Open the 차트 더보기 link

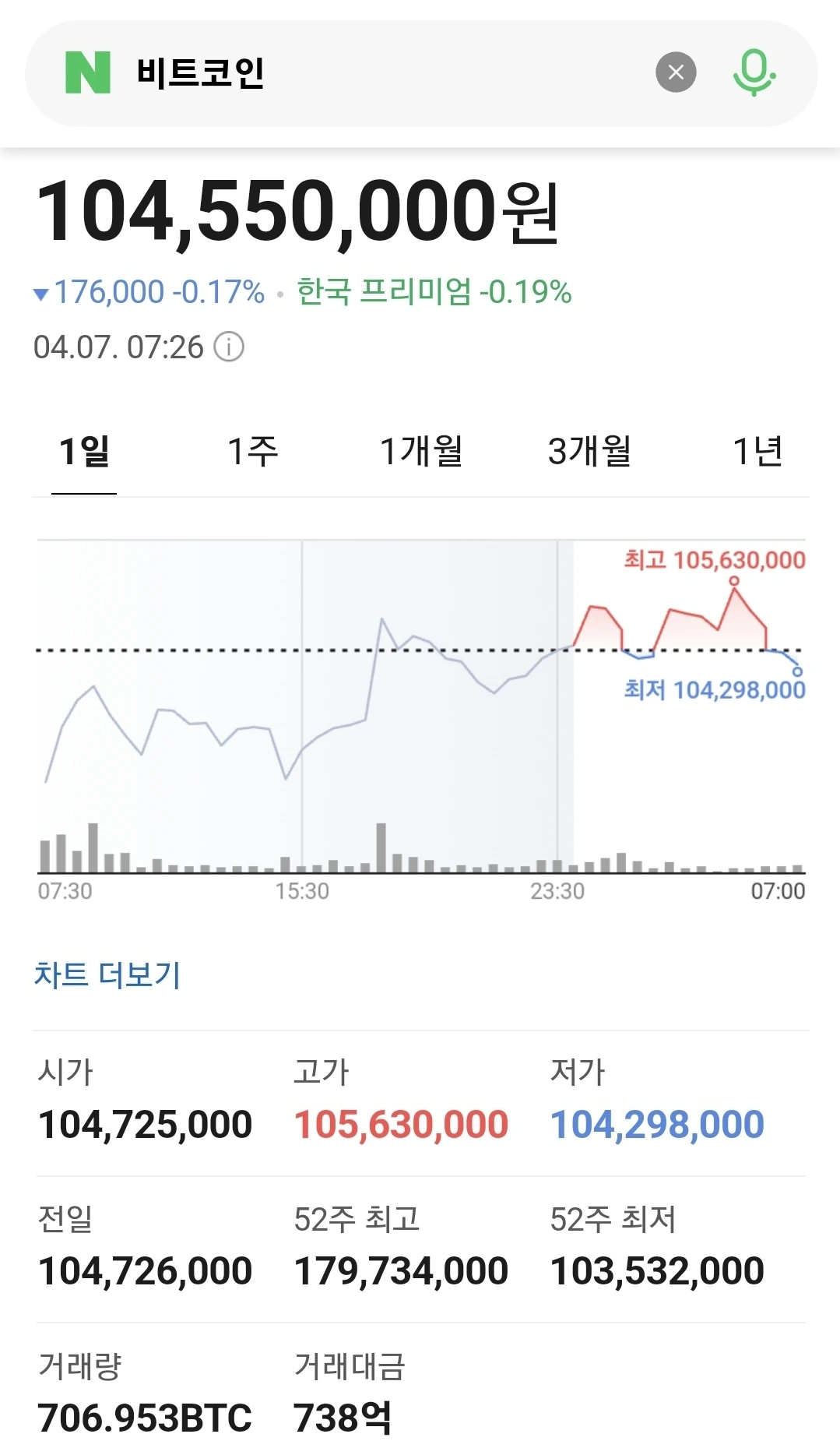point(107,974)
